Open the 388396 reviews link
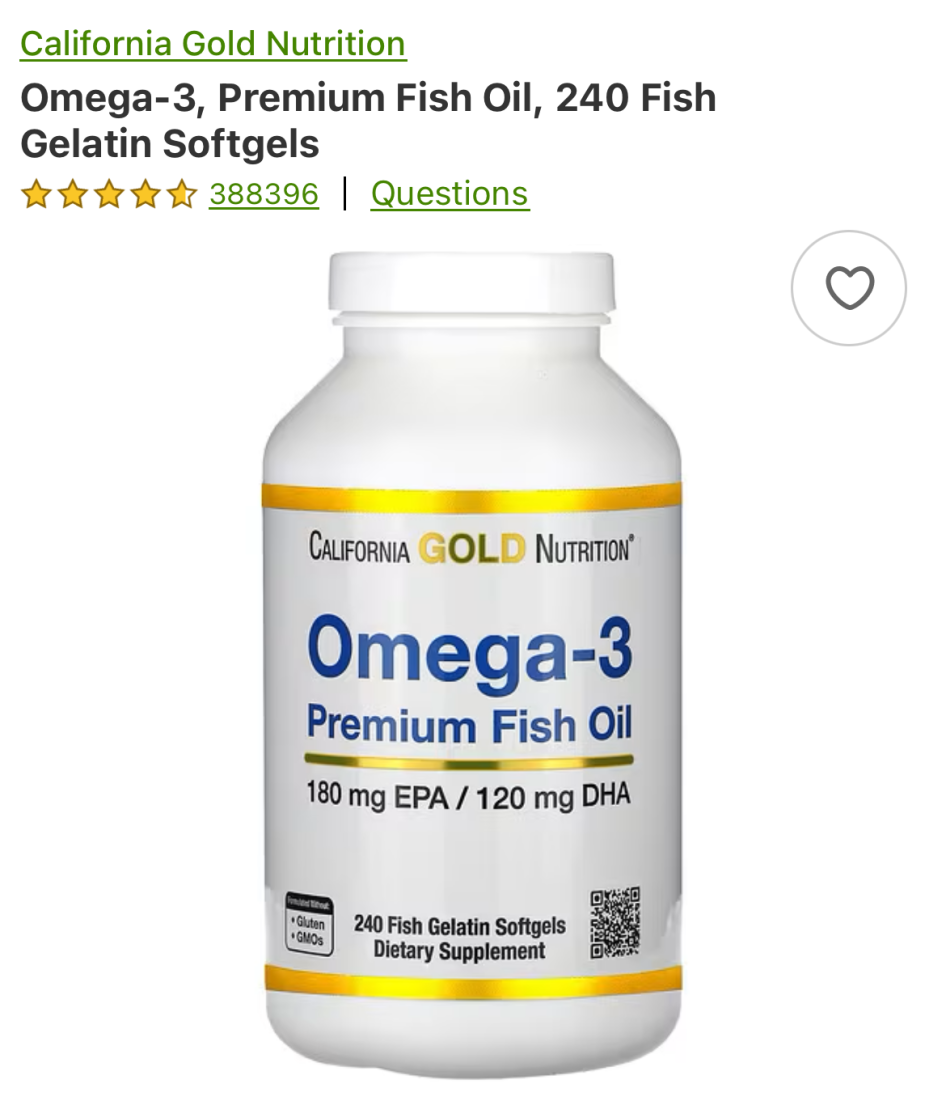Screen dimensions: 946x1117 click(x=263, y=193)
